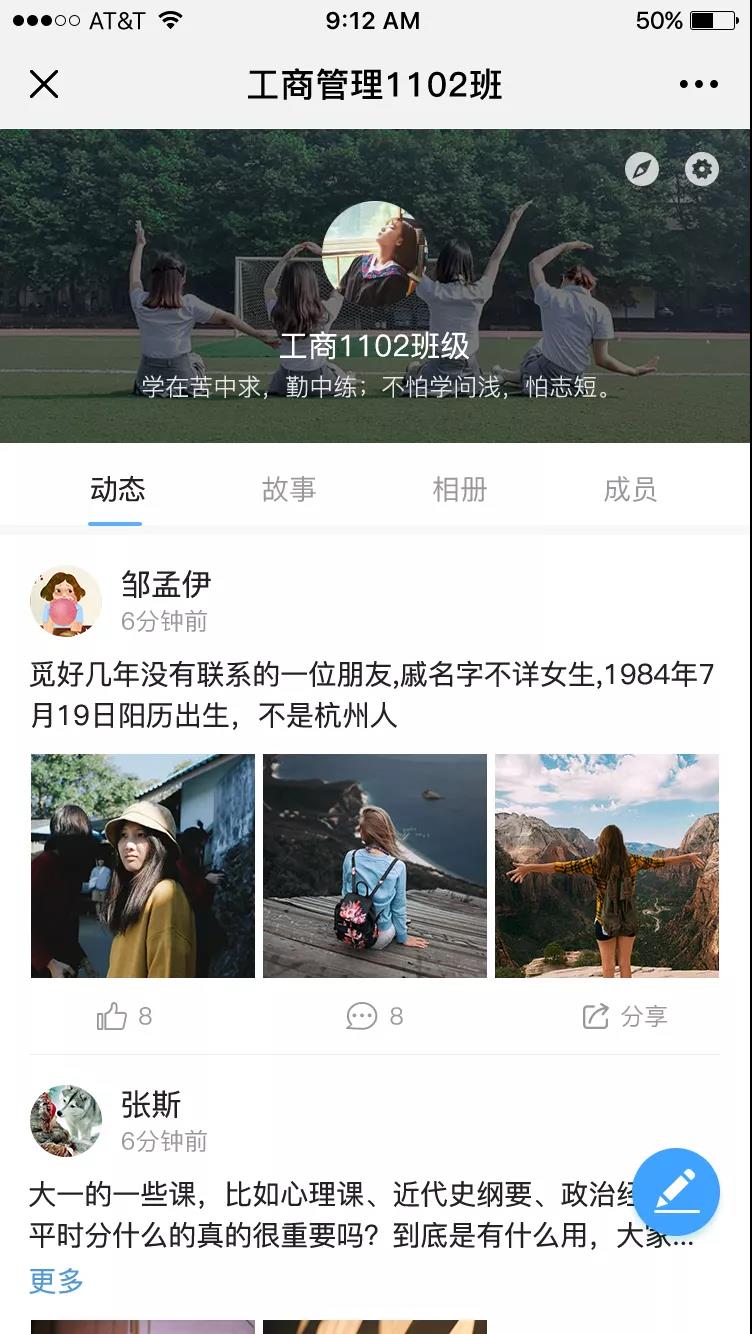Screen dimensions: 752x1334
Task: Comment on 邹孟伊's post
Action: click(x=375, y=1017)
